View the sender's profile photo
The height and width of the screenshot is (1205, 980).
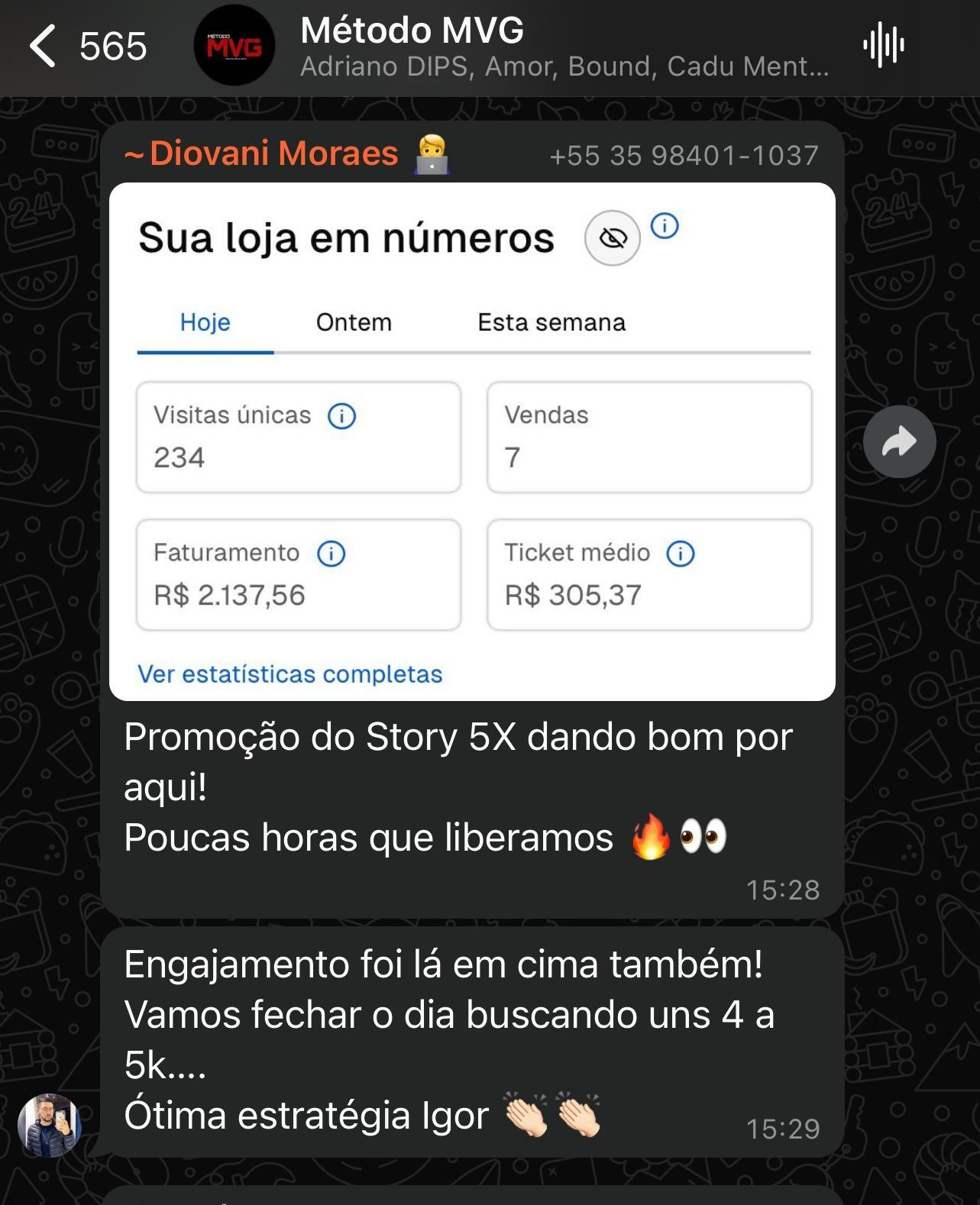coord(49,1125)
